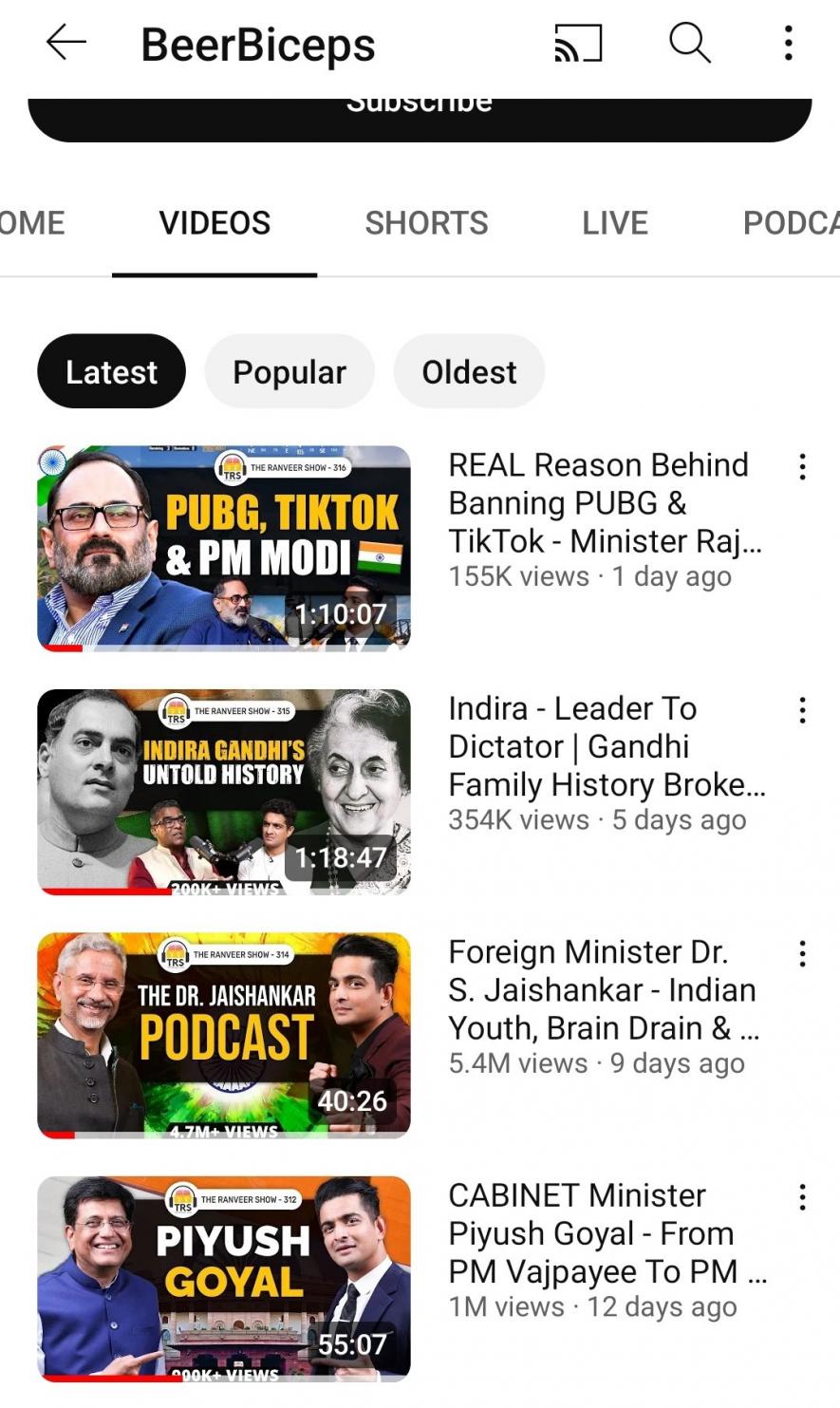Play the PUBG, TikTok & PM Modi video

point(224,548)
